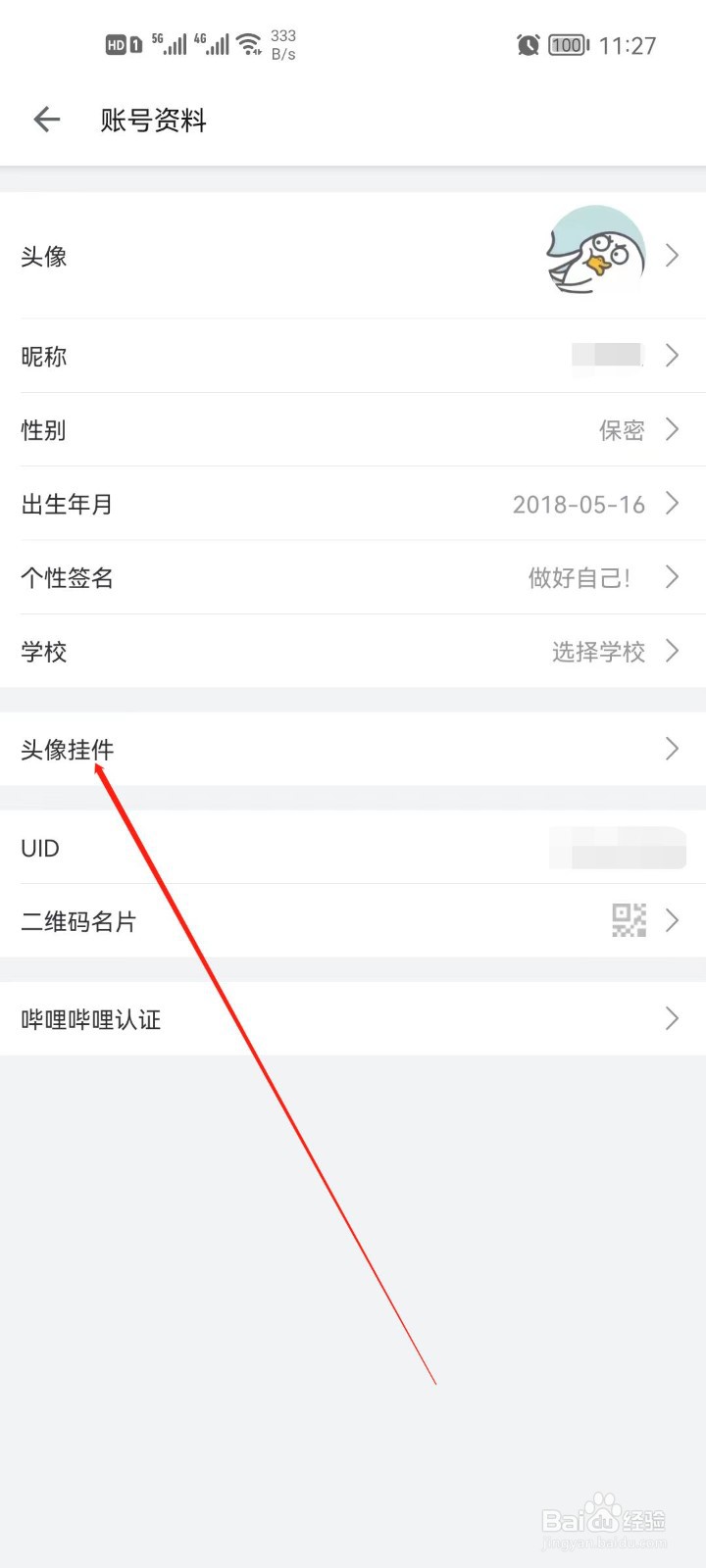Tap the blurred UID value field
The width and height of the screenshot is (706, 1568).
(x=618, y=848)
